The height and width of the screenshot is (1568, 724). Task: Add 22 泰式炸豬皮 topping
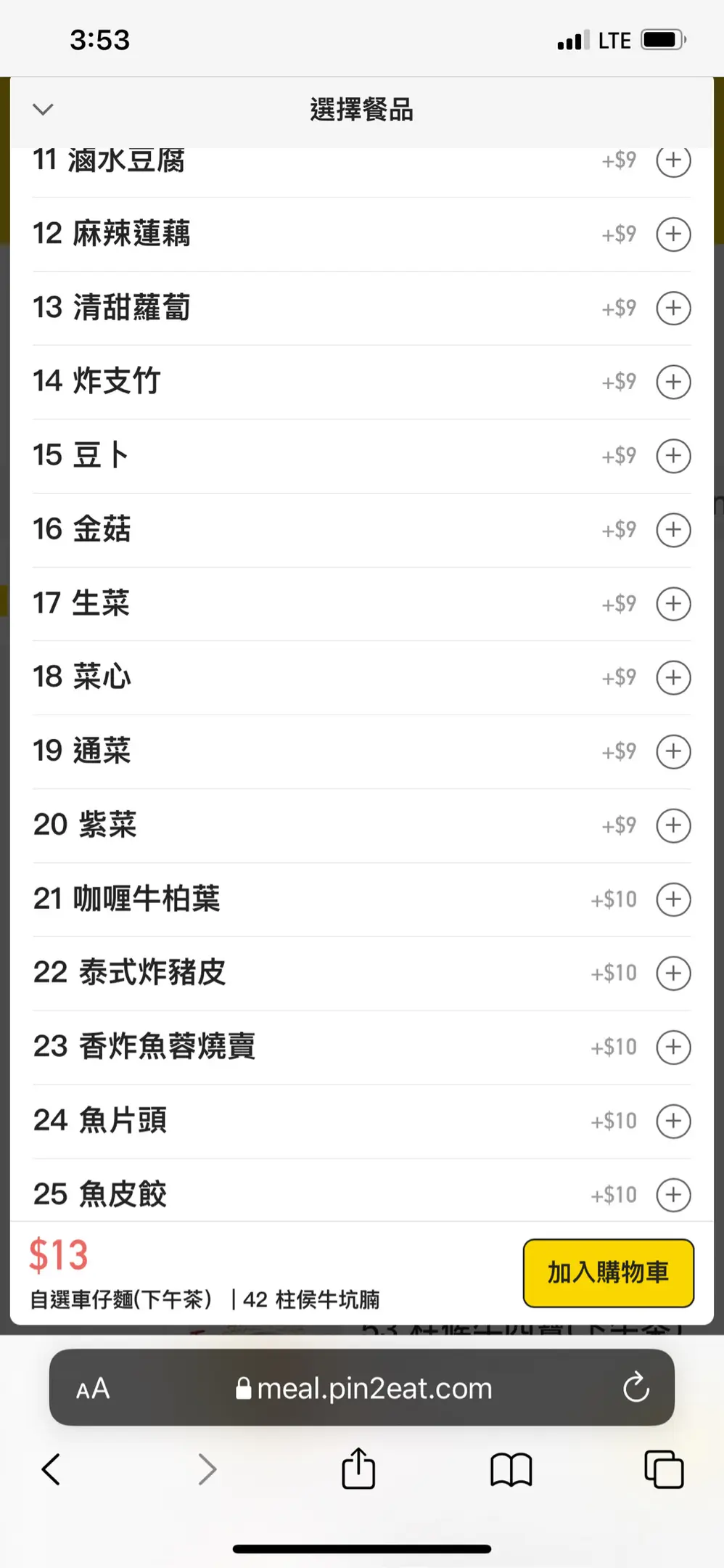[673, 973]
